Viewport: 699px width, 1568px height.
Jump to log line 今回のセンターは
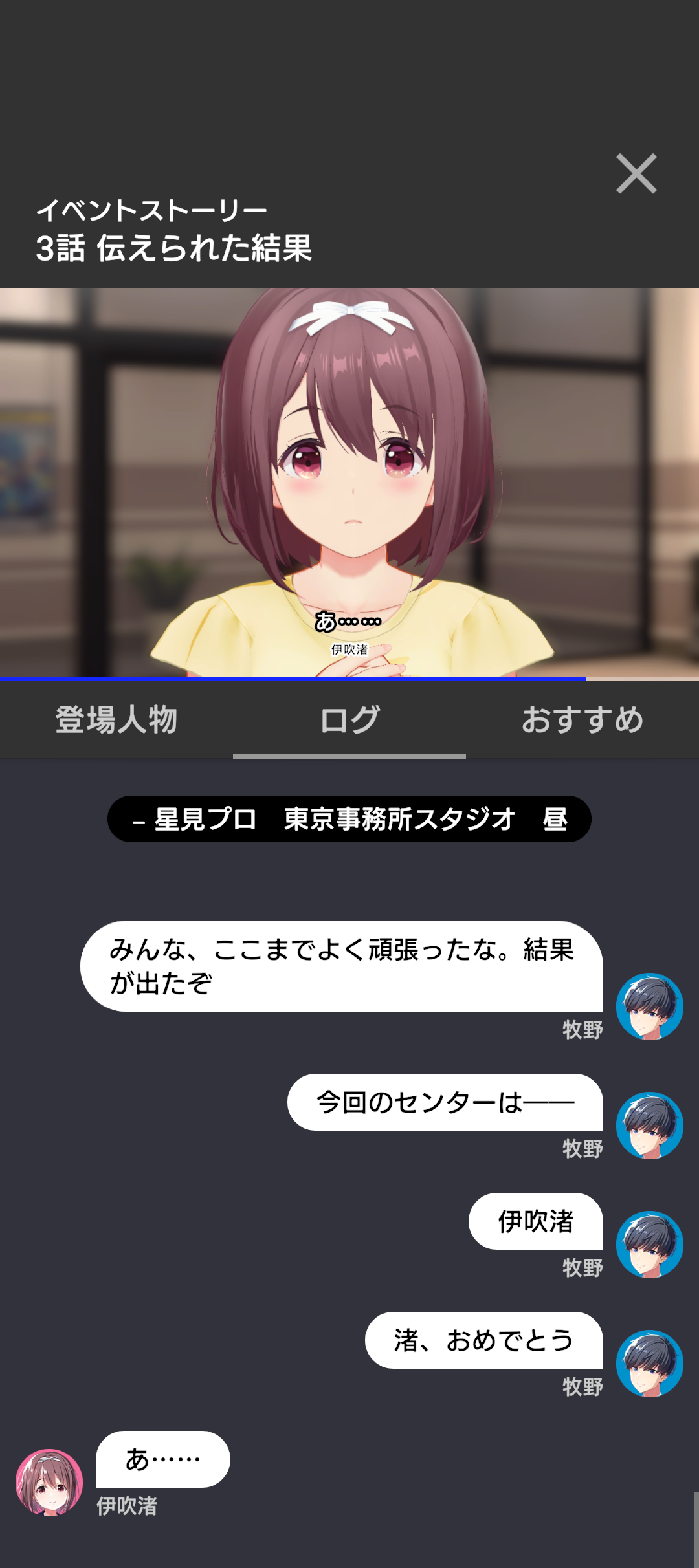445,1102
